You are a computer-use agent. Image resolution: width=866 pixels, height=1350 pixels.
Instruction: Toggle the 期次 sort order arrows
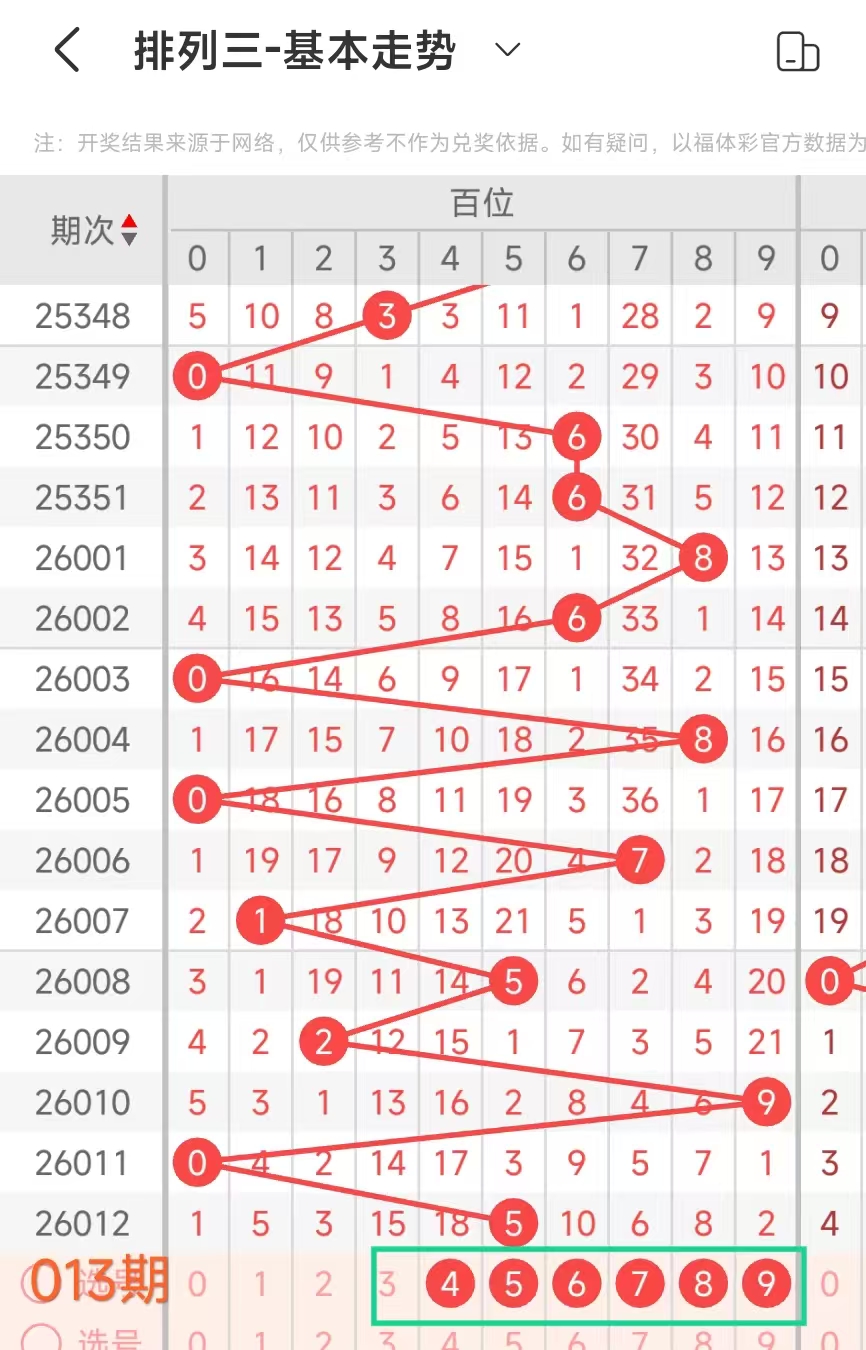click(x=129, y=230)
